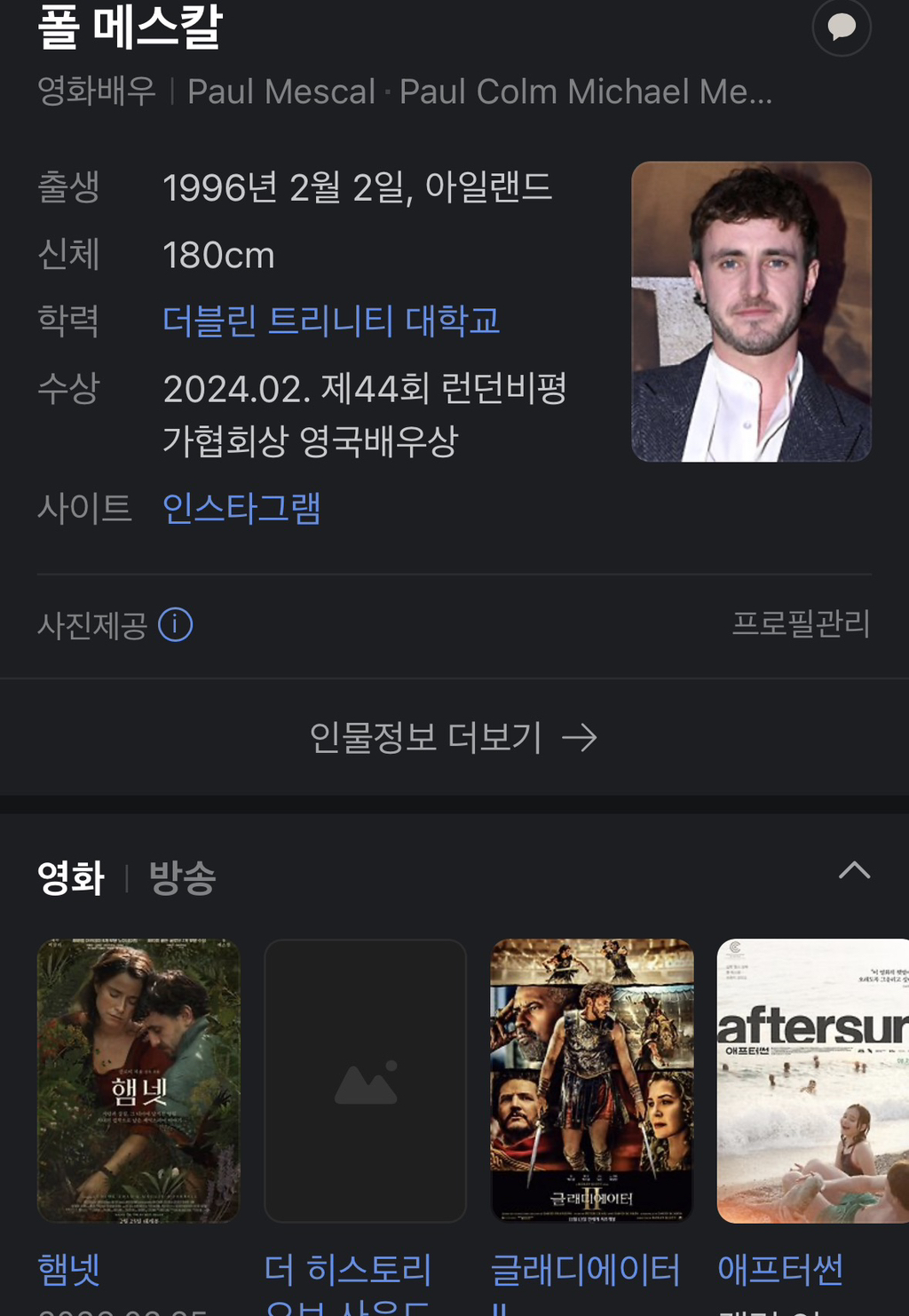
Task: Tap the 햄넷 title link
Action: (69, 1270)
